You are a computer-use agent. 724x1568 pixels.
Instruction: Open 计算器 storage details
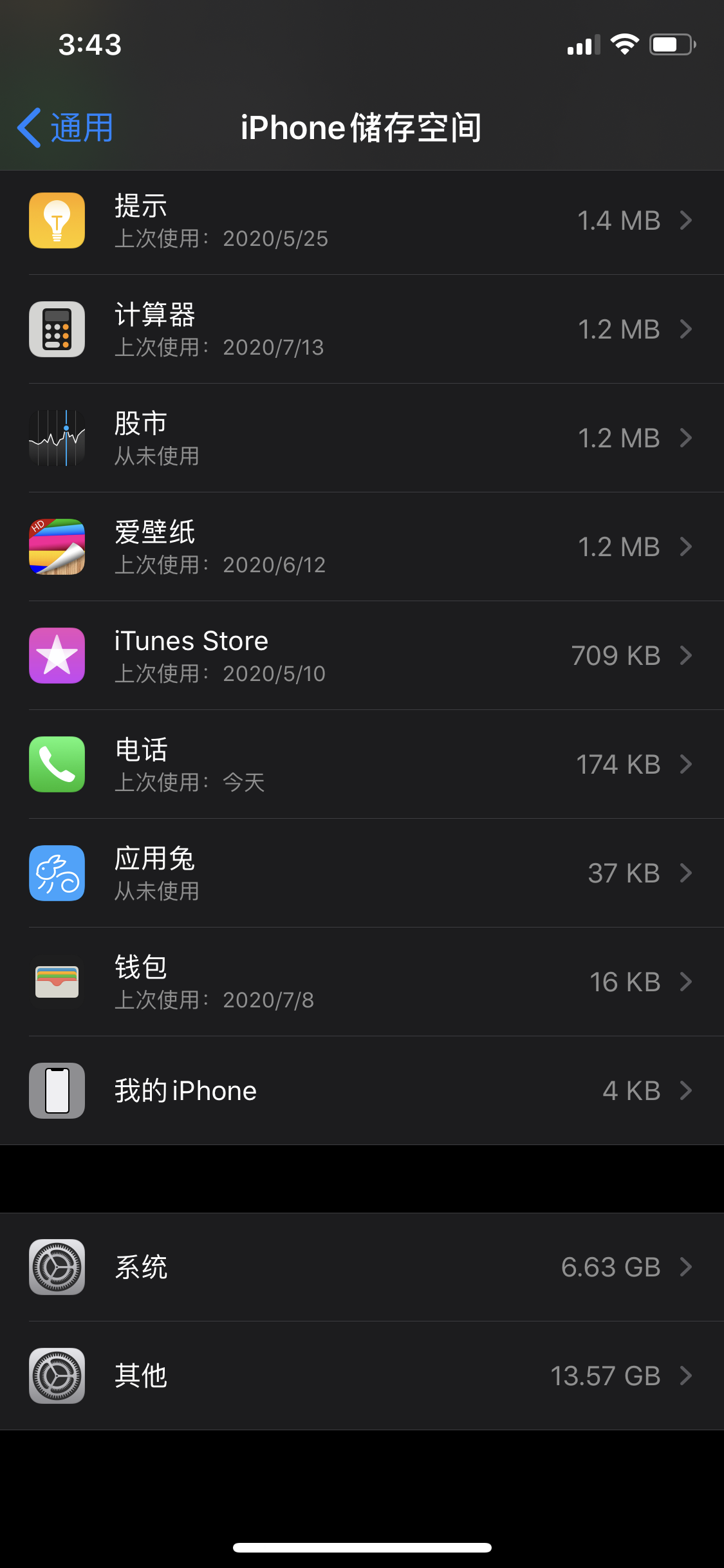pos(362,330)
